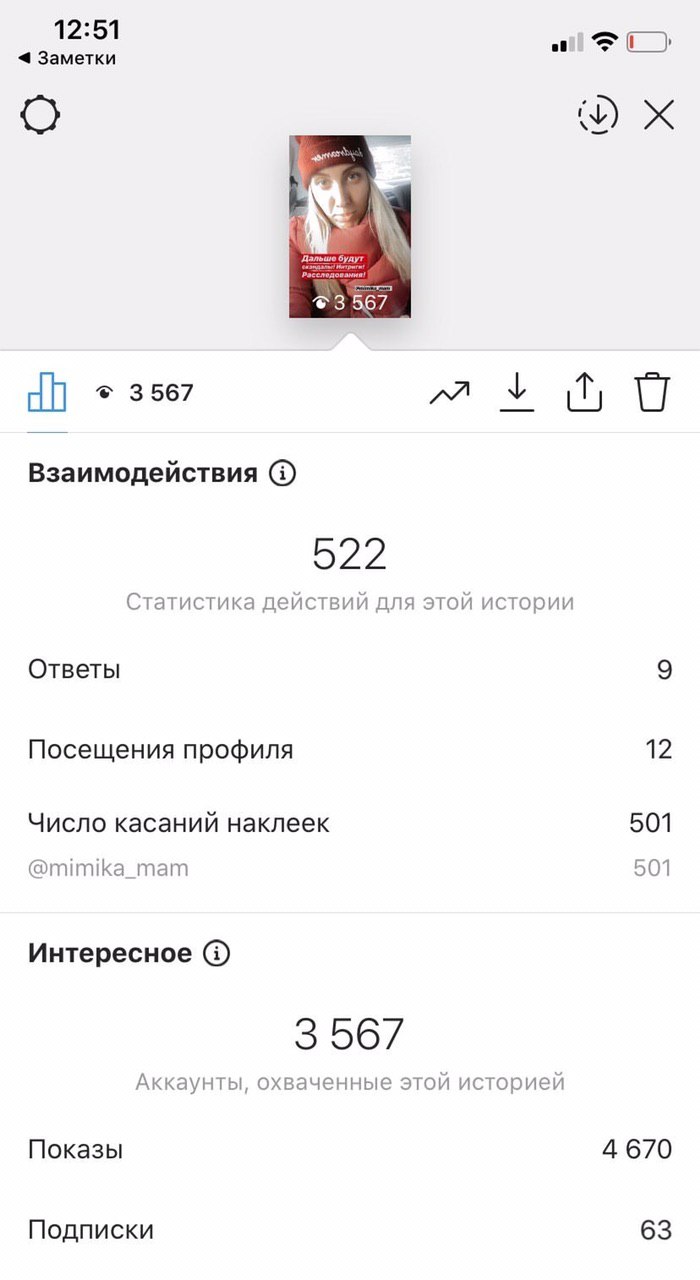Return to Заметки app via back link
This screenshot has height=1280, width=700.
pos(67,58)
